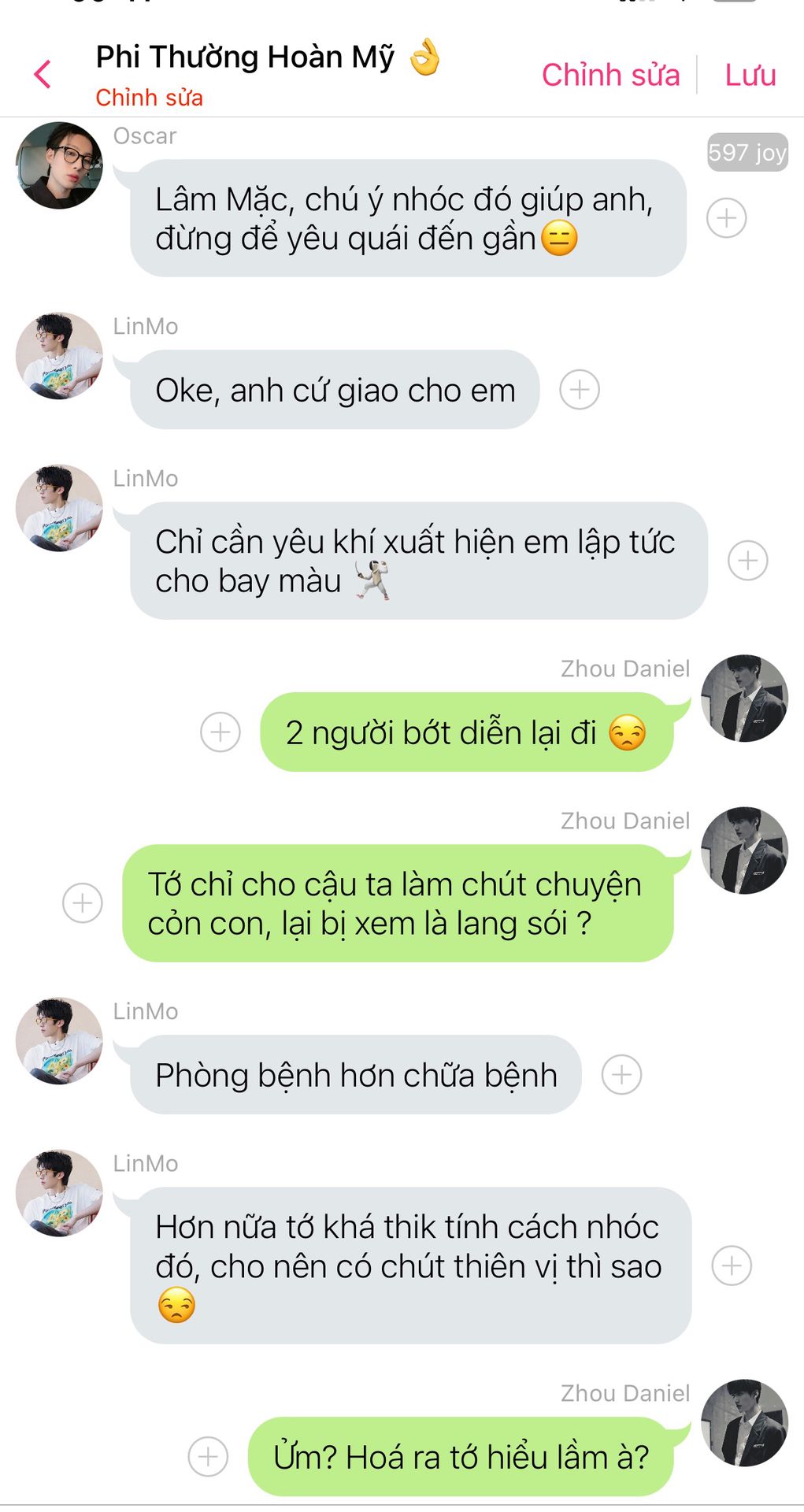Select the message 'Ừm? Hoá ra tớ hiểu lầm à?'
804x1512 pixels.
[x=461, y=1457]
